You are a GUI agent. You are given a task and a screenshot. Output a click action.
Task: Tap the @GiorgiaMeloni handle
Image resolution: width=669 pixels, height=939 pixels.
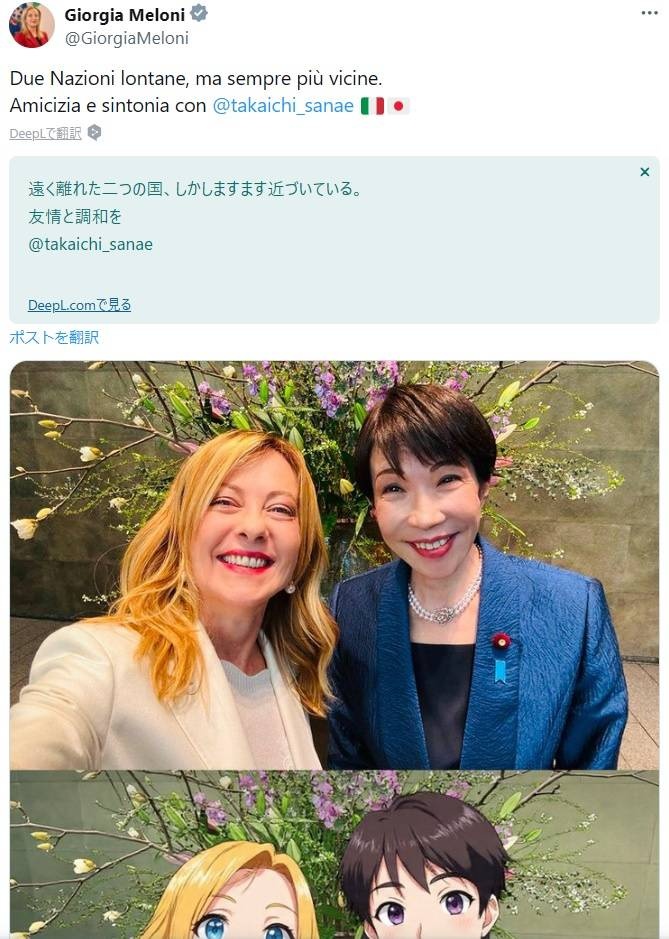click(126, 38)
